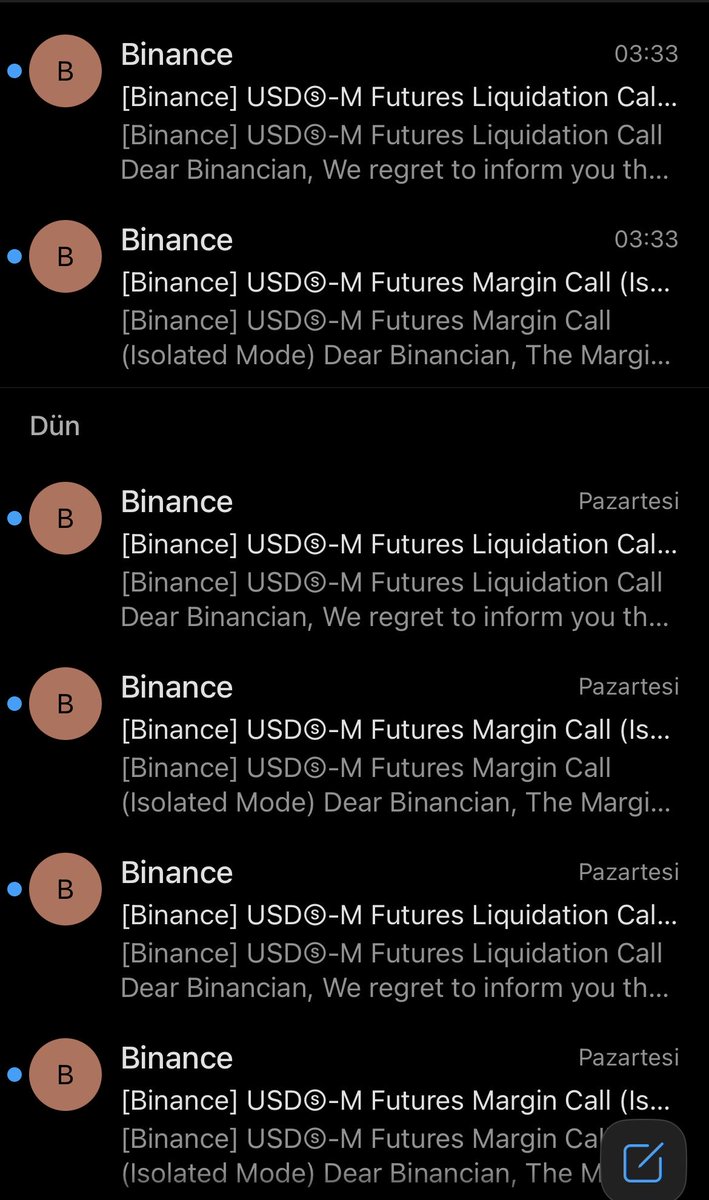Open the 03:33 Futures Liquidation Call email
Image resolution: width=709 pixels, height=1200 pixels.
(x=354, y=112)
